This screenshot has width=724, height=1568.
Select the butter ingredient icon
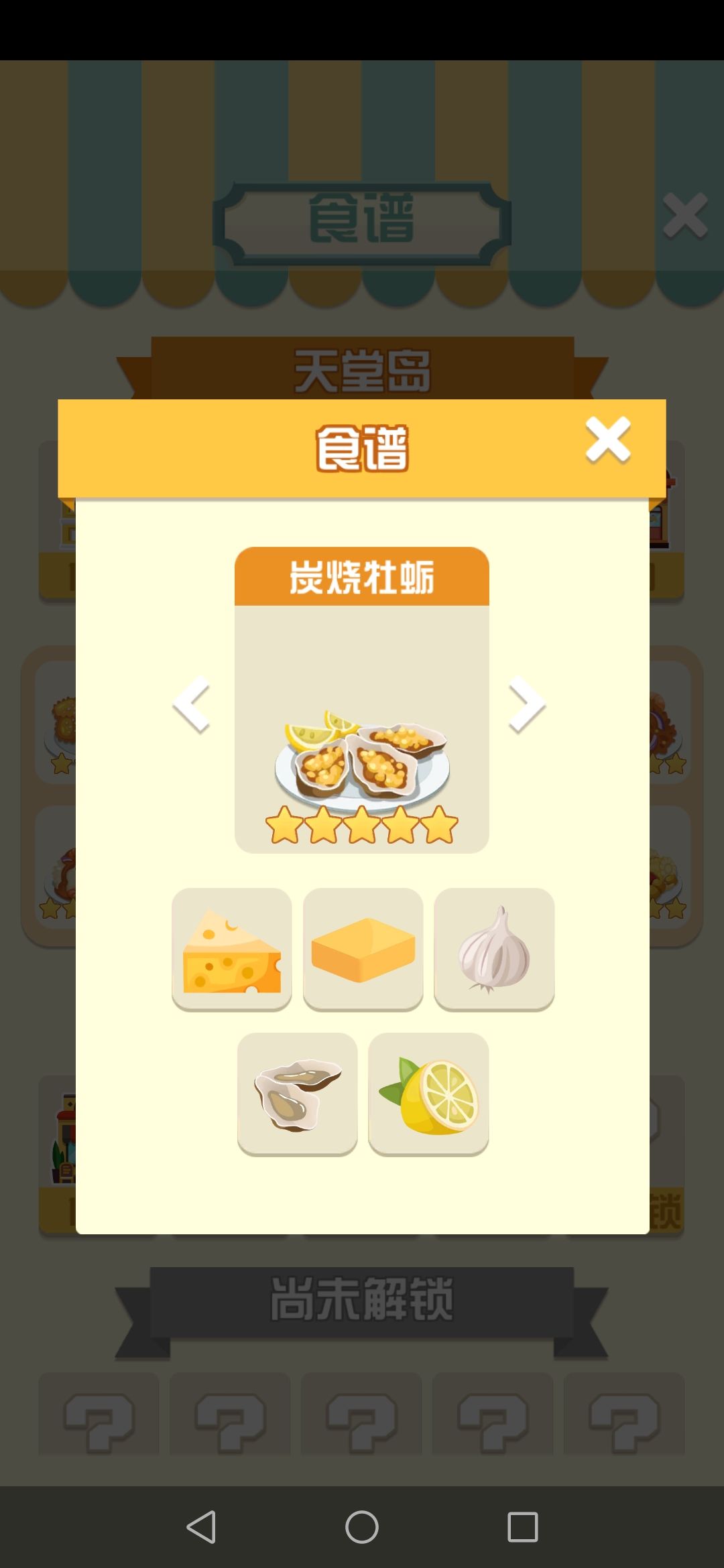coord(363,948)
